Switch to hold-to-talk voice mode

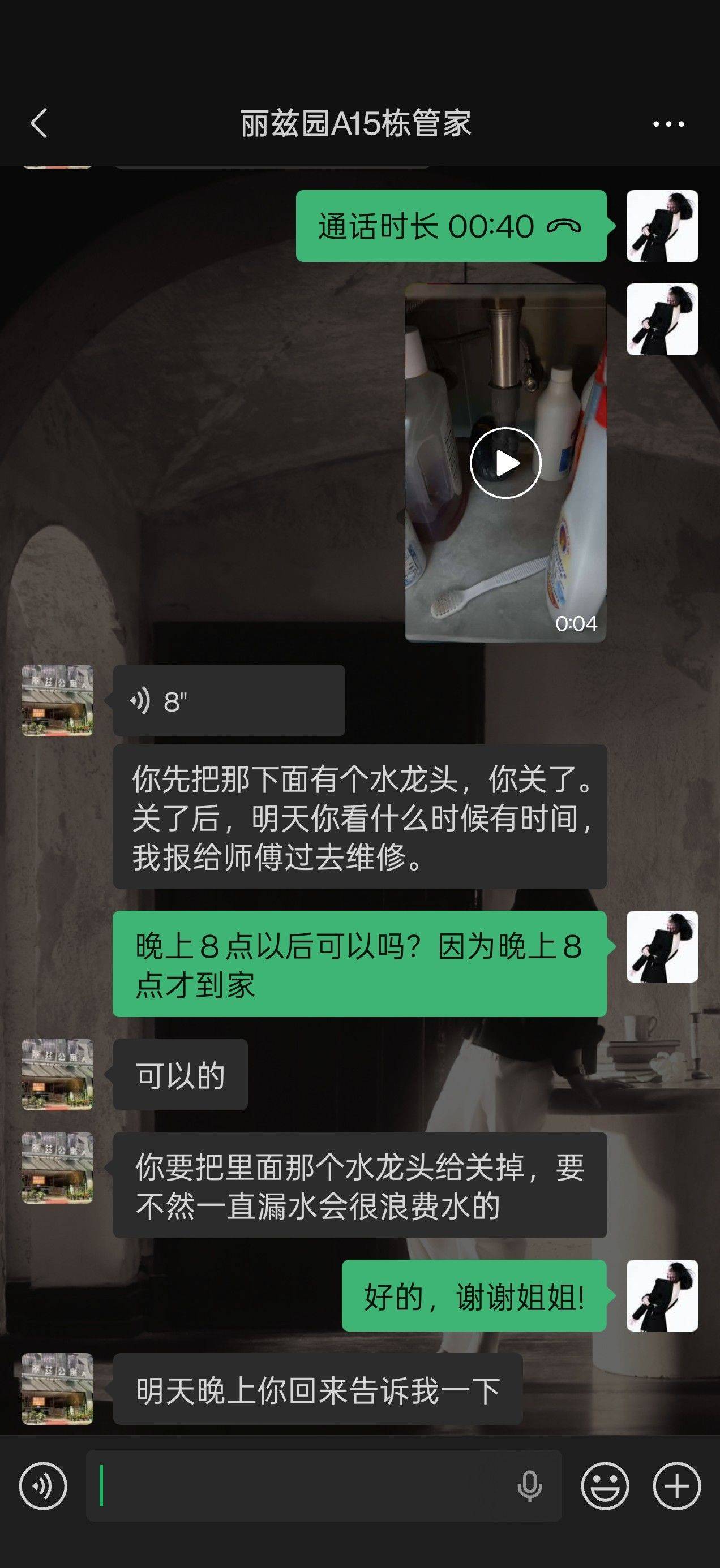coord(43,1486)
